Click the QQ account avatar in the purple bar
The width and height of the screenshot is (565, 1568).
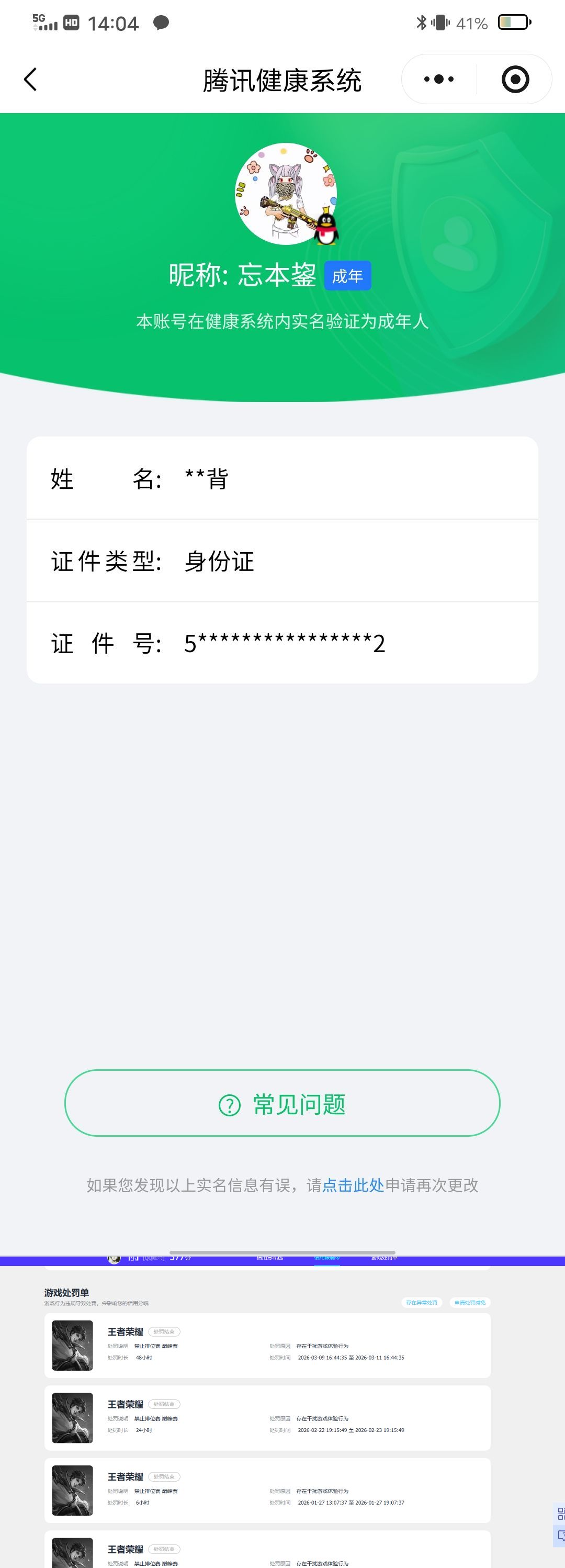[115, 1261]
